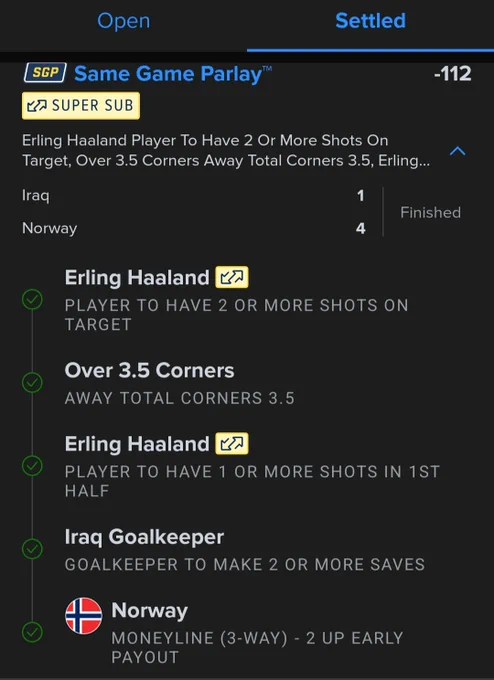The height and width of the screenshot is (680, 494).
Task: Select the Settled tab
Action: [370, 21]
